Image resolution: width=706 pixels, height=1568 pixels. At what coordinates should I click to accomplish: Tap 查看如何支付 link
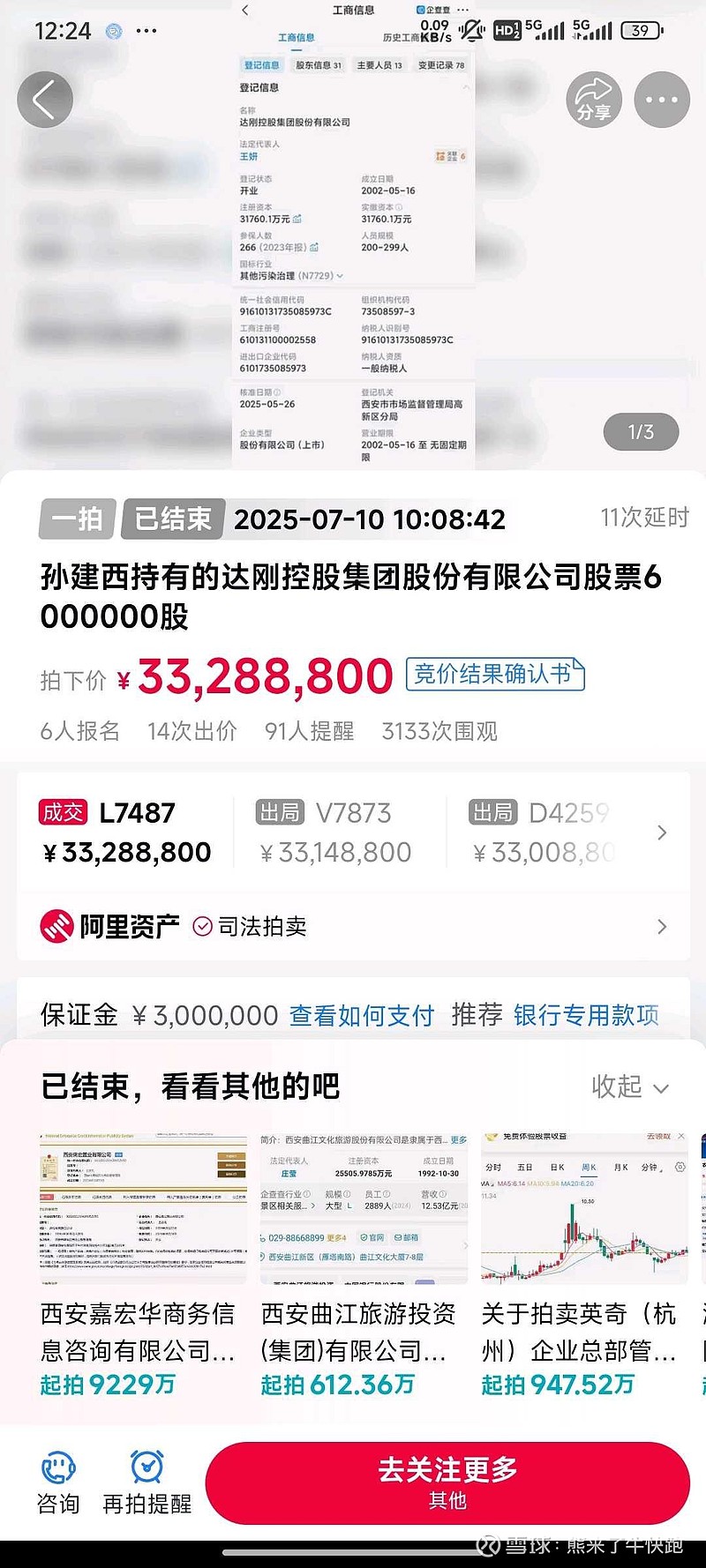click(x=362, y=1015)
